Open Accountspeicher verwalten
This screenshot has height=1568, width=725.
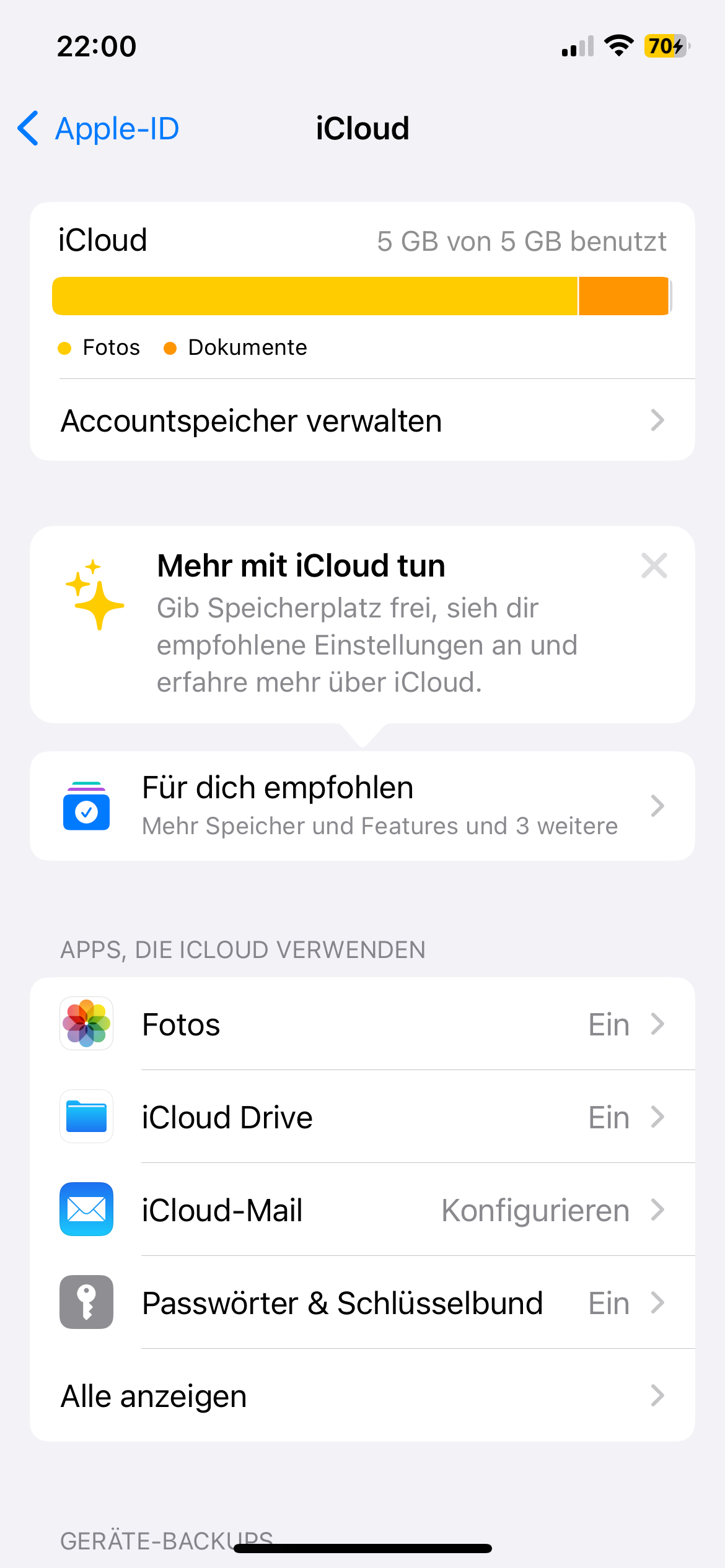pos(362,420)
